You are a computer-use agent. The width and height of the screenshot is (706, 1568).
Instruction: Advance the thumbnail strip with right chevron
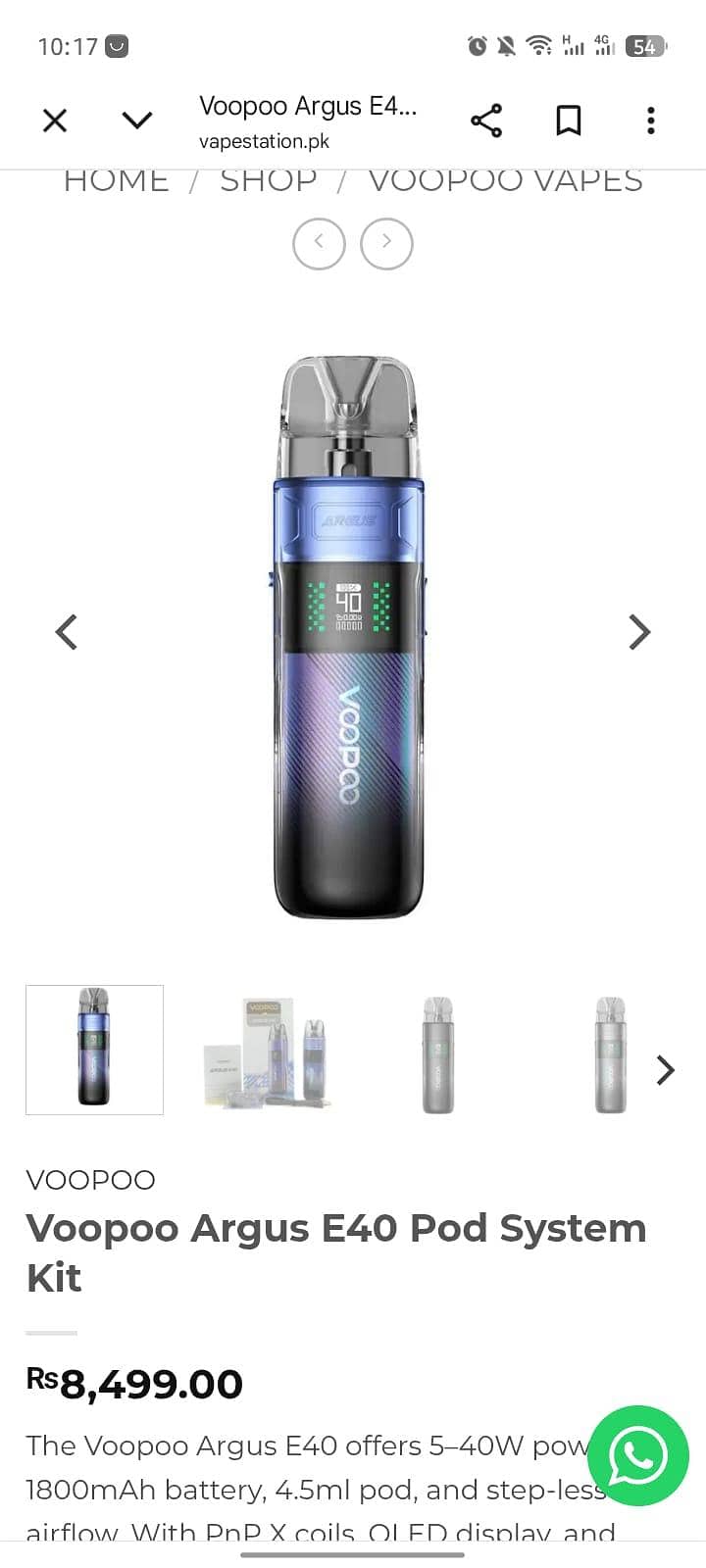click(x=666, y=1070)
